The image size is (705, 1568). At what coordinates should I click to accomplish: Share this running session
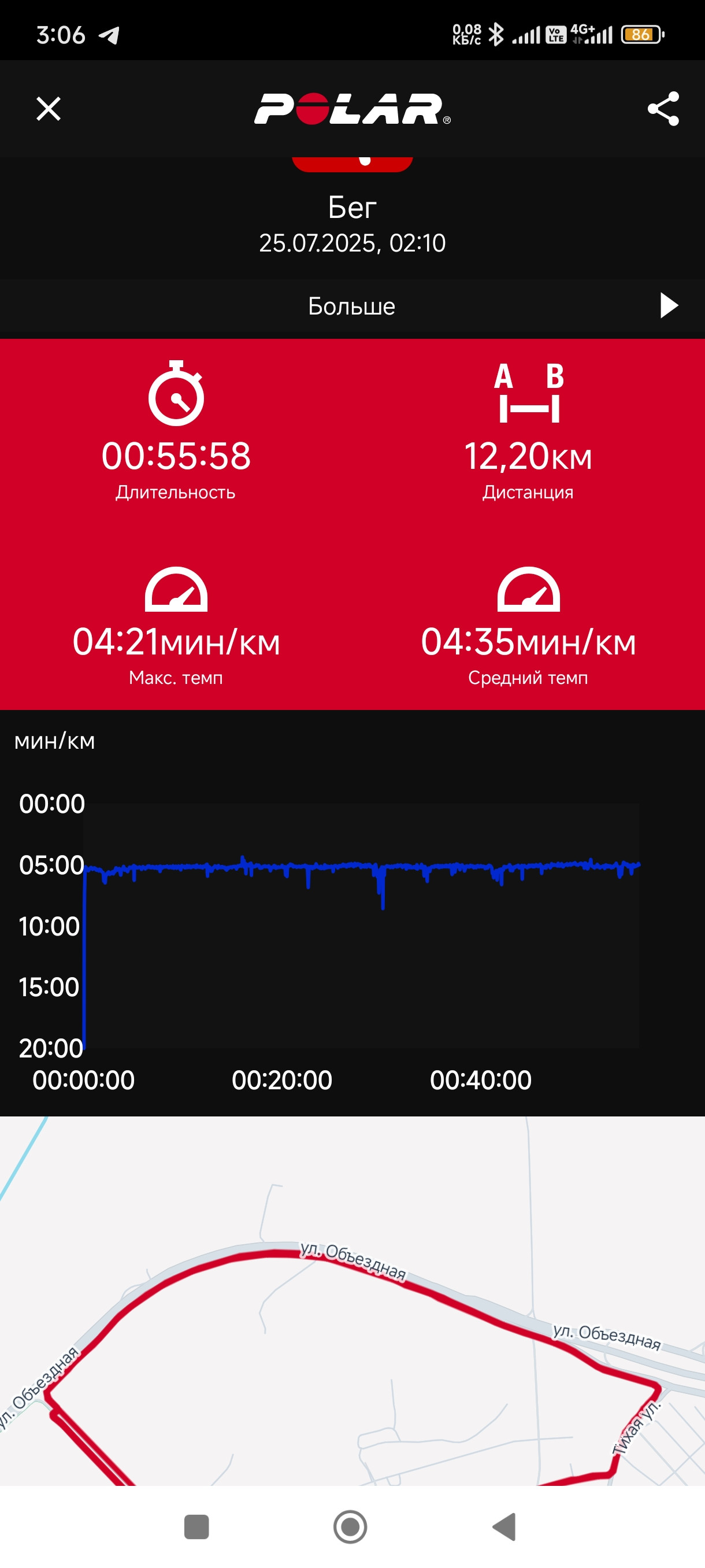(x=663, y=109)
